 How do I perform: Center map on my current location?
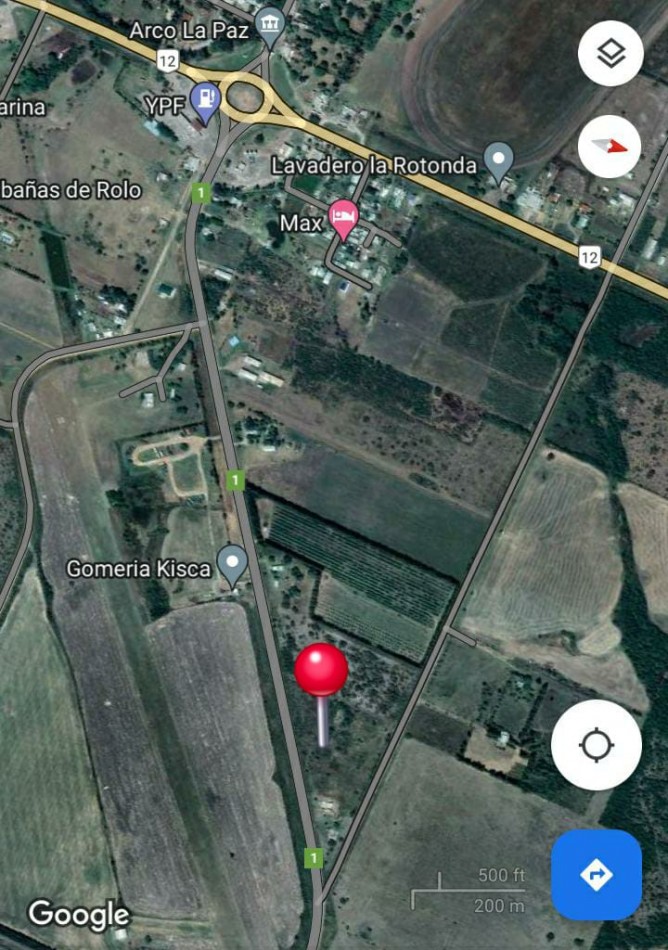pyautogui.click(x=596, y=746)
